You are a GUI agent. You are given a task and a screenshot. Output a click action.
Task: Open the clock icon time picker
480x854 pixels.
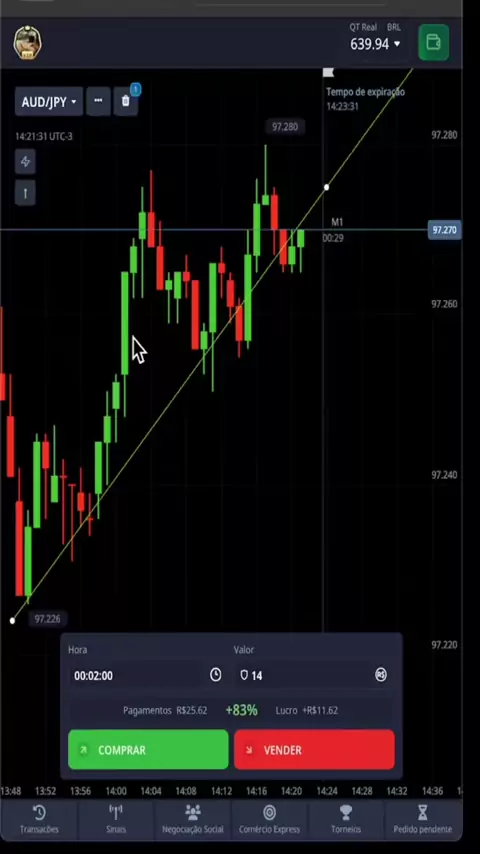click(216, 675)
